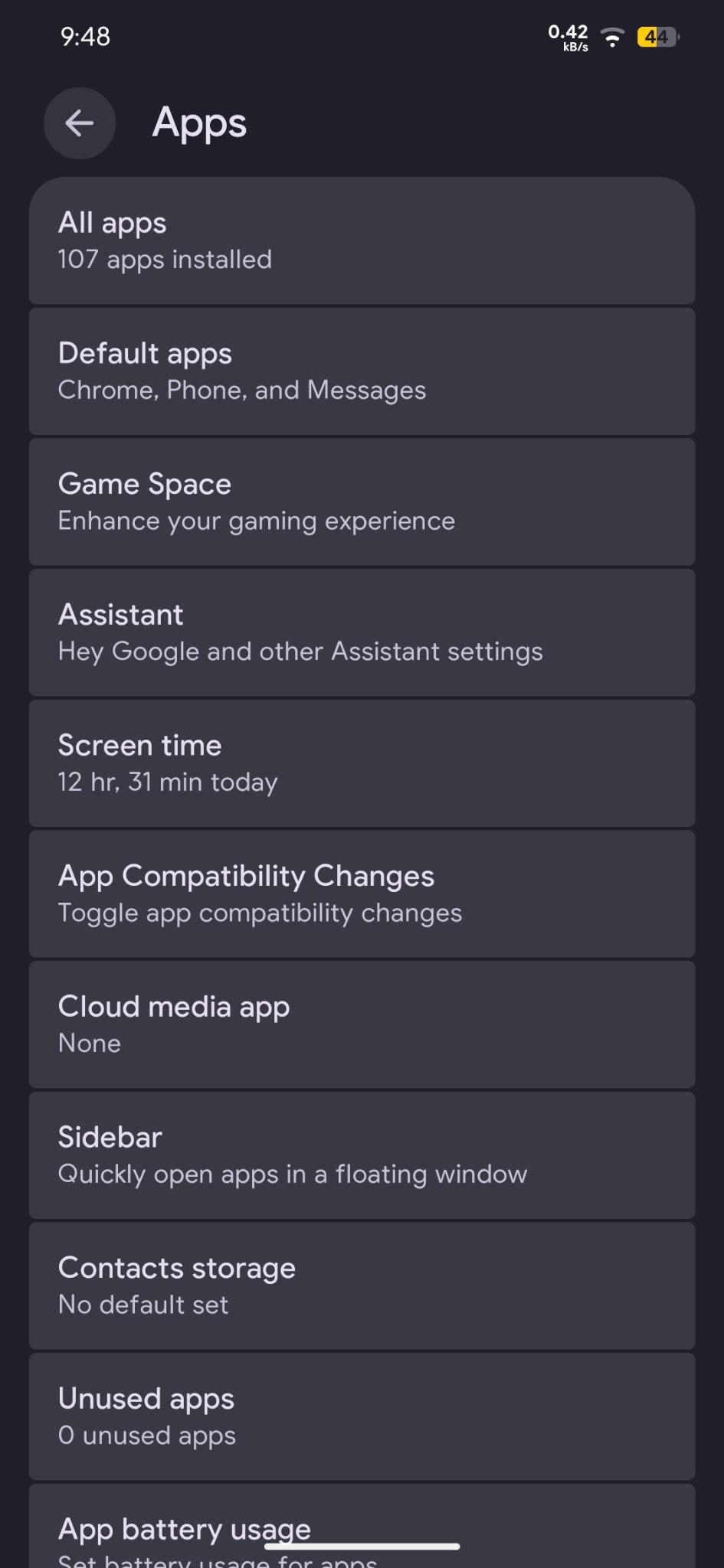Open App battery usage
This screenshot has height=1568, width=724.
coord(362,1526)
